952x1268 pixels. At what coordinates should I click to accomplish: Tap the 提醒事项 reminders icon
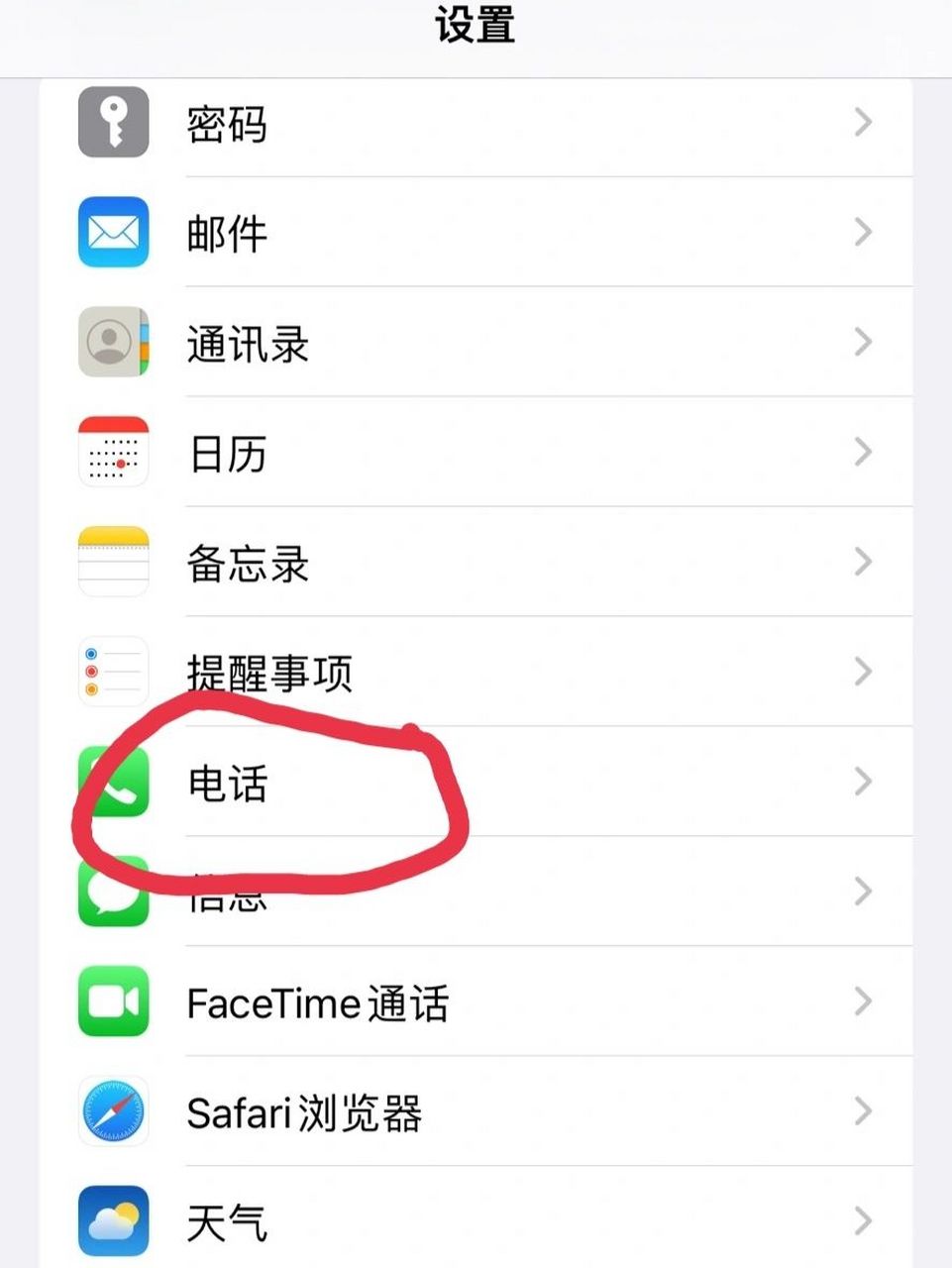(112, 672)
